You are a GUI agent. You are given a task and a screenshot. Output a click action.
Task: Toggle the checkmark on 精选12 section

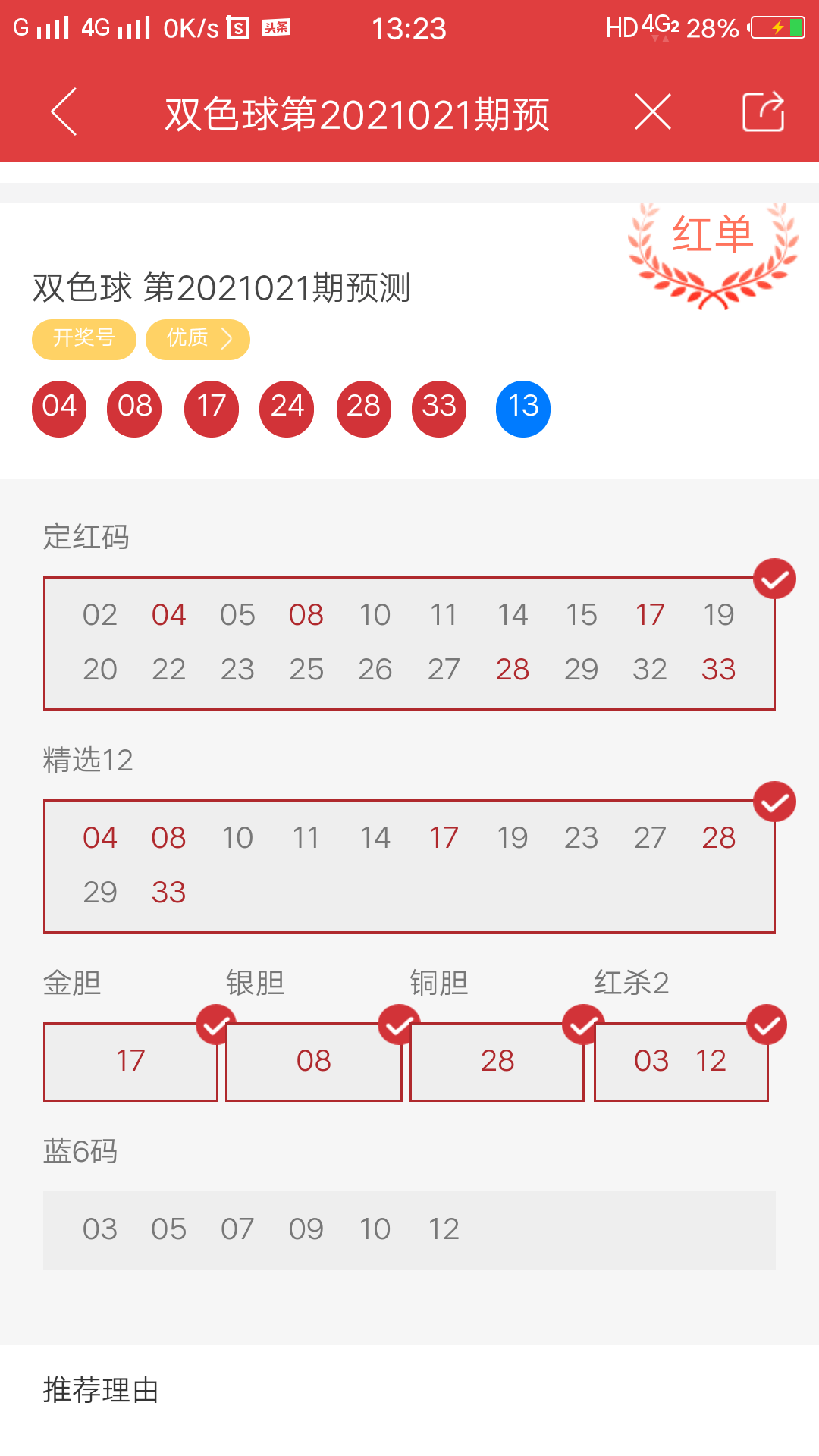773,802
